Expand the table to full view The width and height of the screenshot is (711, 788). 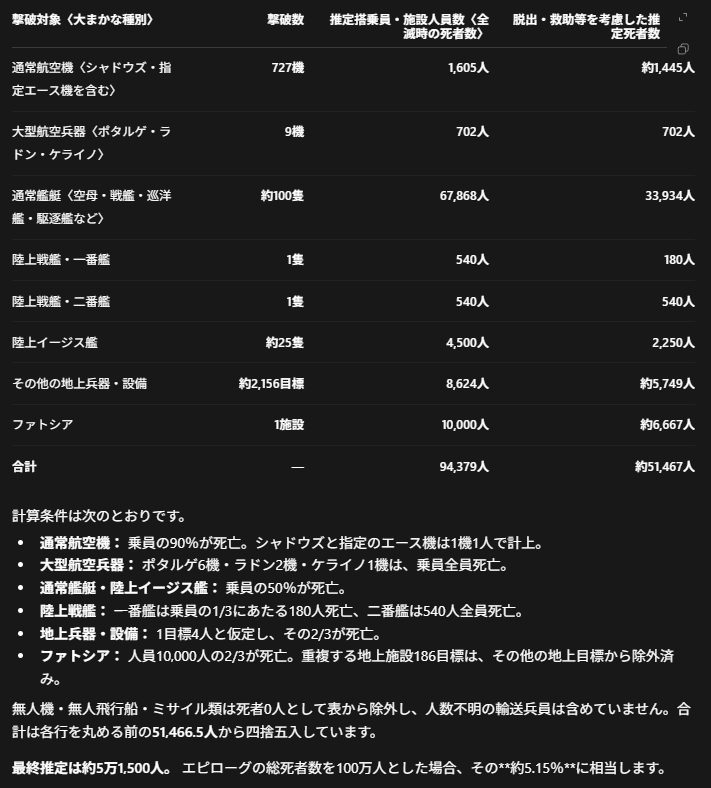coord(682,18)
